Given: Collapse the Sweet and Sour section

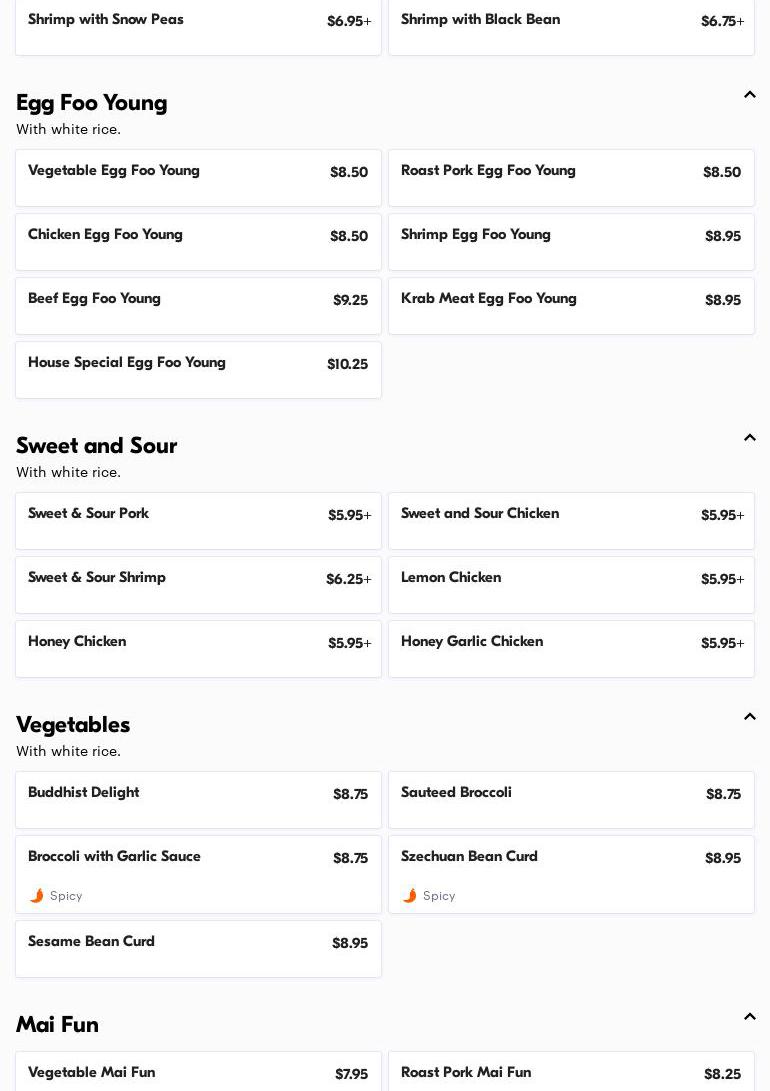Looking at the screenshot, I should coord(749,438).
